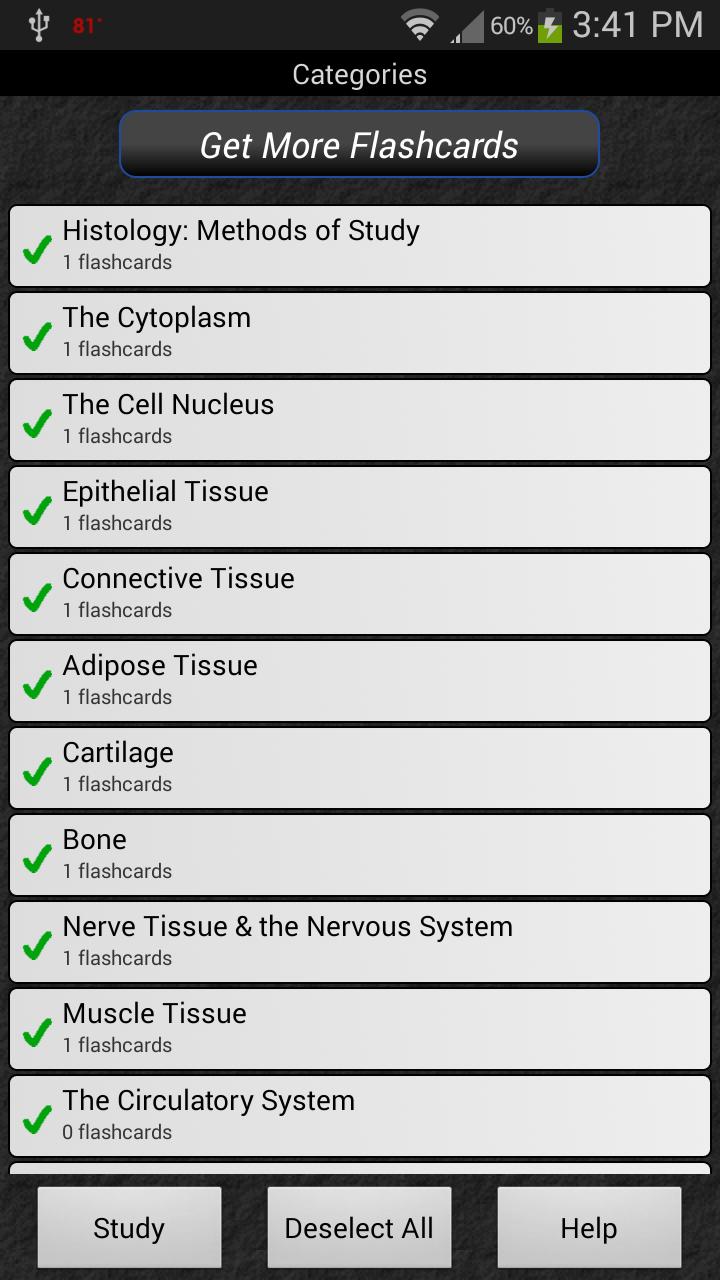Viewport: 720px width, 1280px height.
Task: Toggle Adipose Tissue category
Action: pyautogui.click(x=360, y=681)
